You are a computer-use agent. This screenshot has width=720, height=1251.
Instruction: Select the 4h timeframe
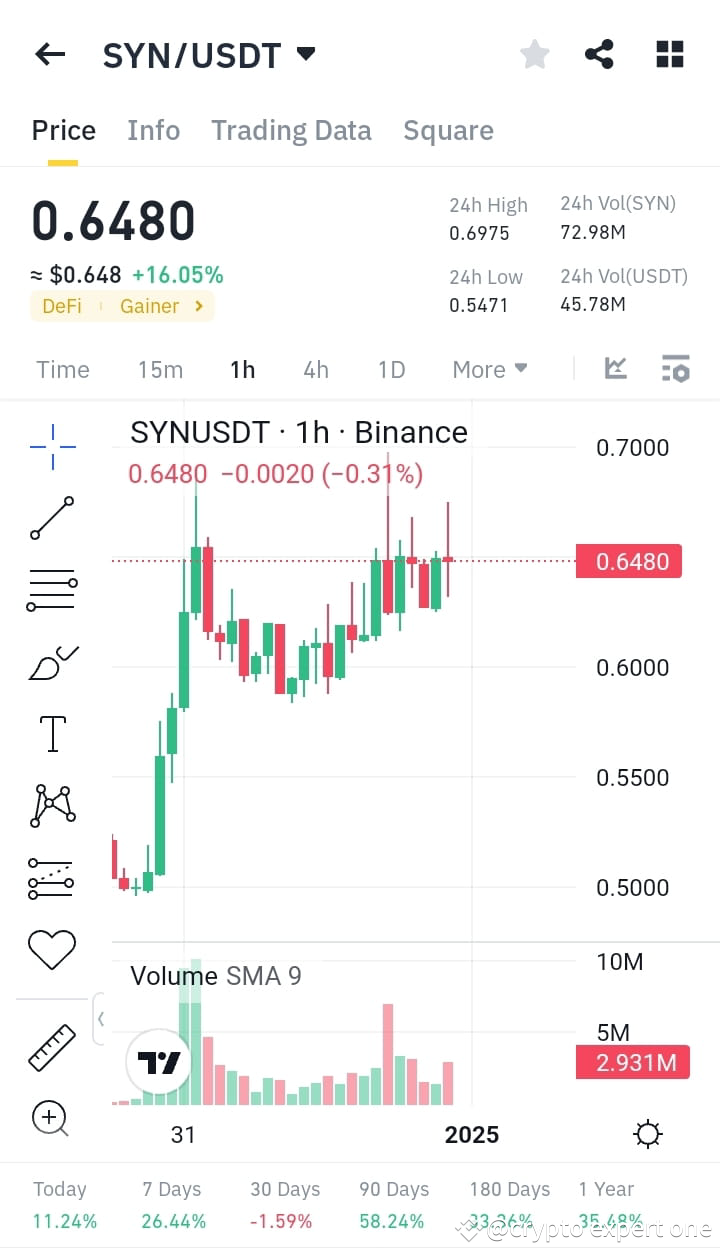pyautogui.click(x=315, y=369)
